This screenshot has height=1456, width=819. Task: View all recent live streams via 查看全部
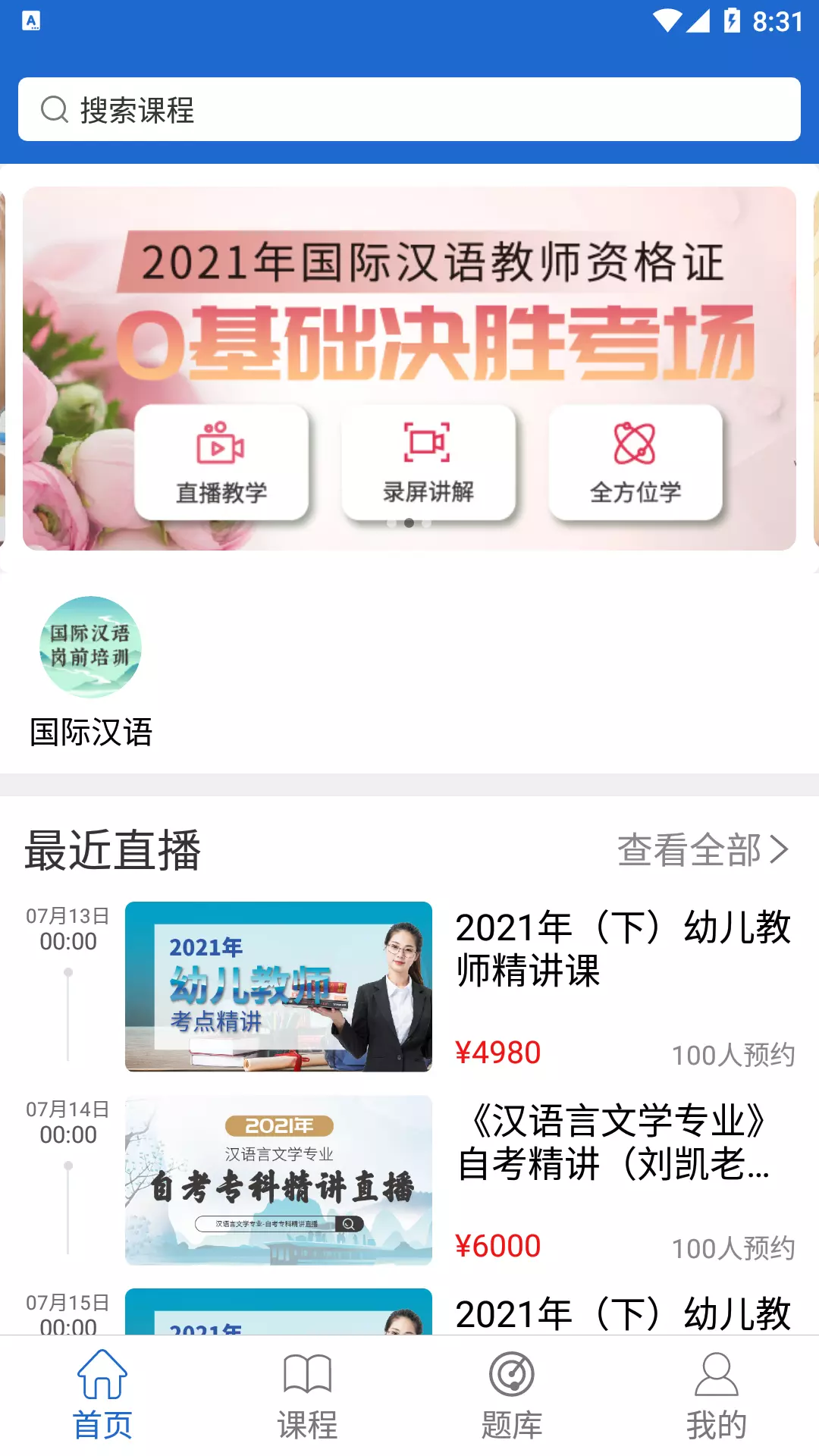click(703, 849)
